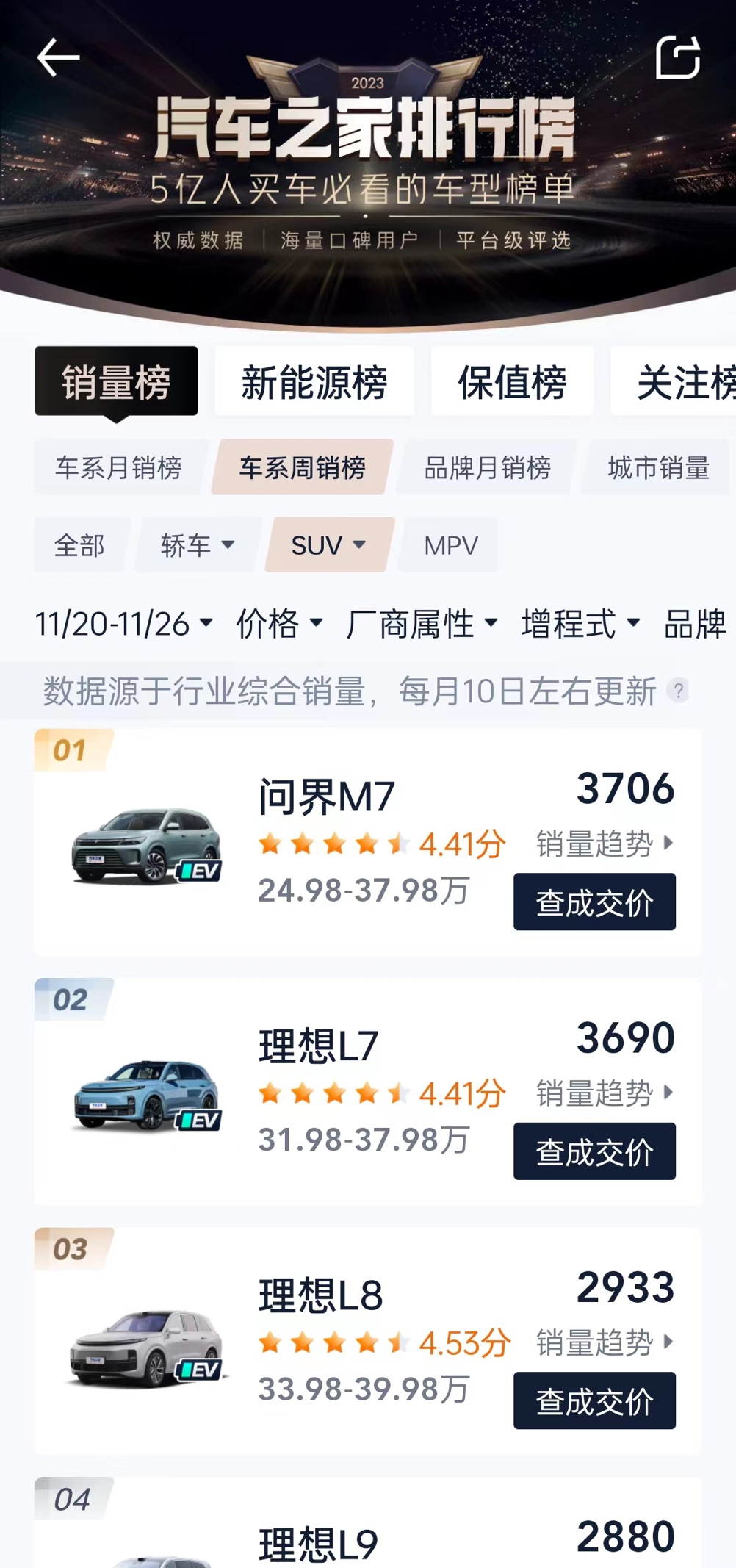Open the 11/20-11/26 date range picker

pyautogui.click(x=123, y=624)
